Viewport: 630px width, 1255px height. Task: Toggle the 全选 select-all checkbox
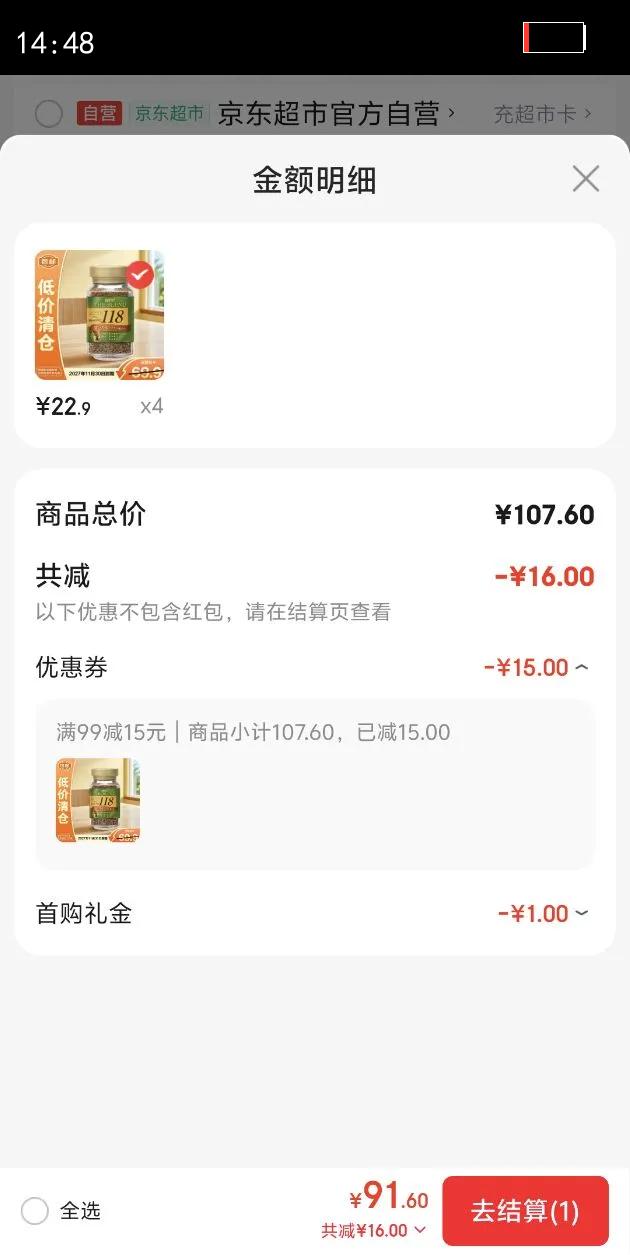(35, 1211)
